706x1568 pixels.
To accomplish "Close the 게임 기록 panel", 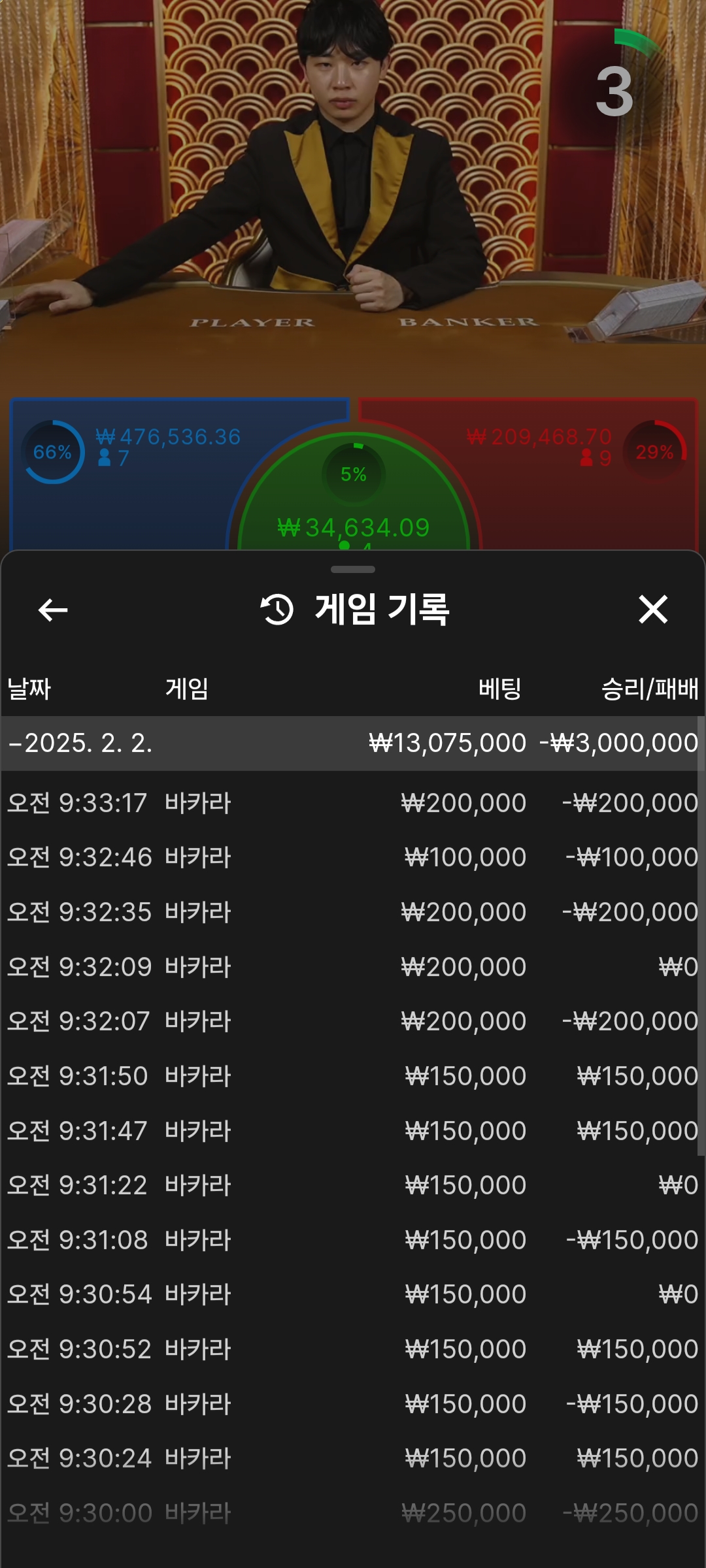I will (x=652, y=610).
